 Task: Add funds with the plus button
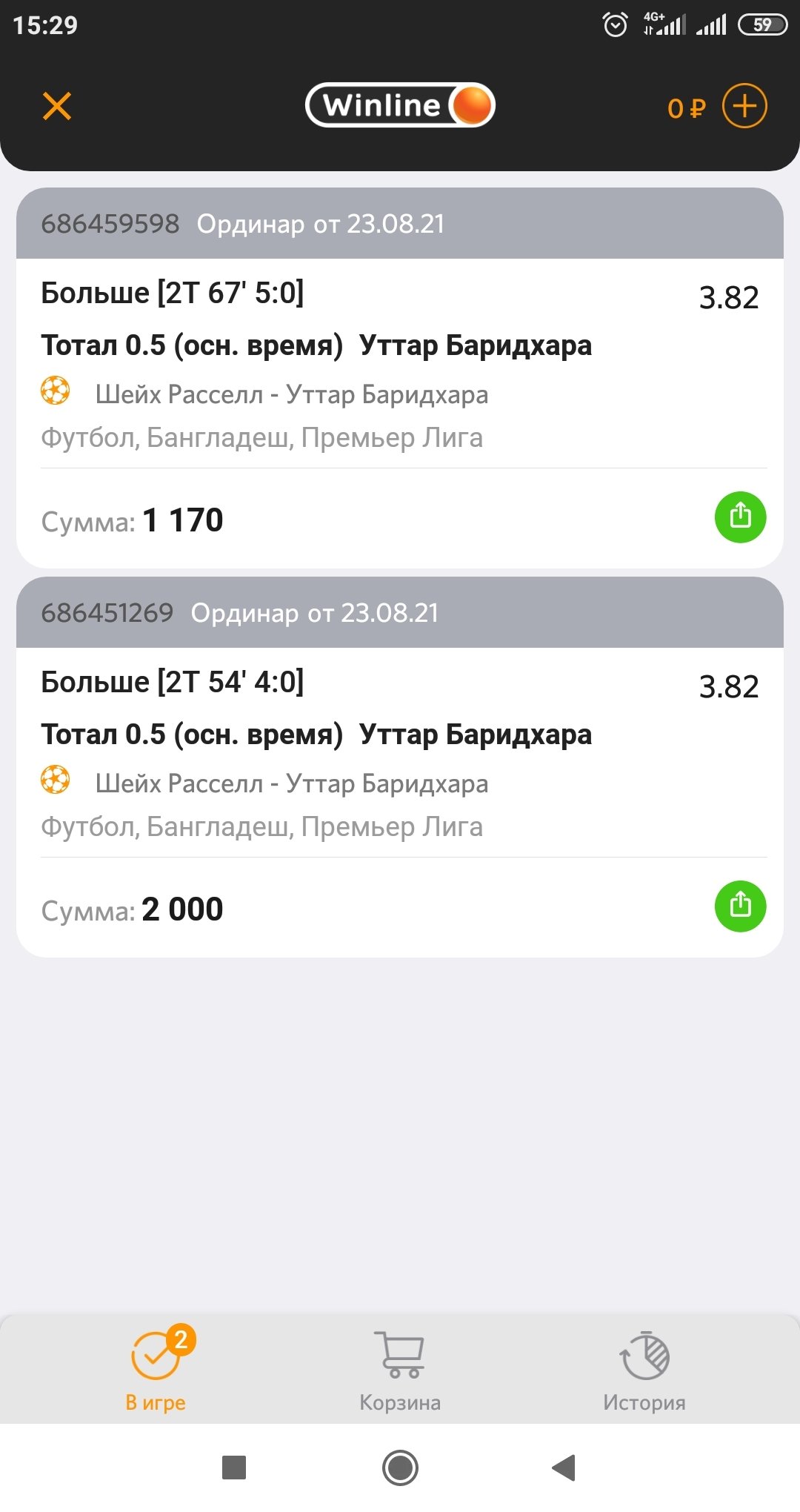tap(744, 106)
